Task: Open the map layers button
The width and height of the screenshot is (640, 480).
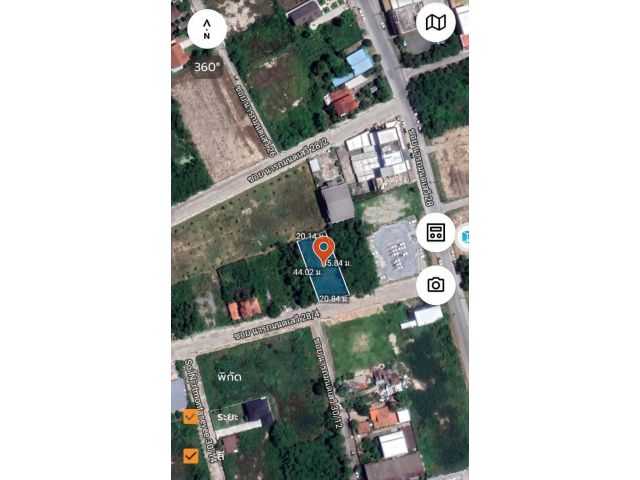Action: (x=435, y=22)
